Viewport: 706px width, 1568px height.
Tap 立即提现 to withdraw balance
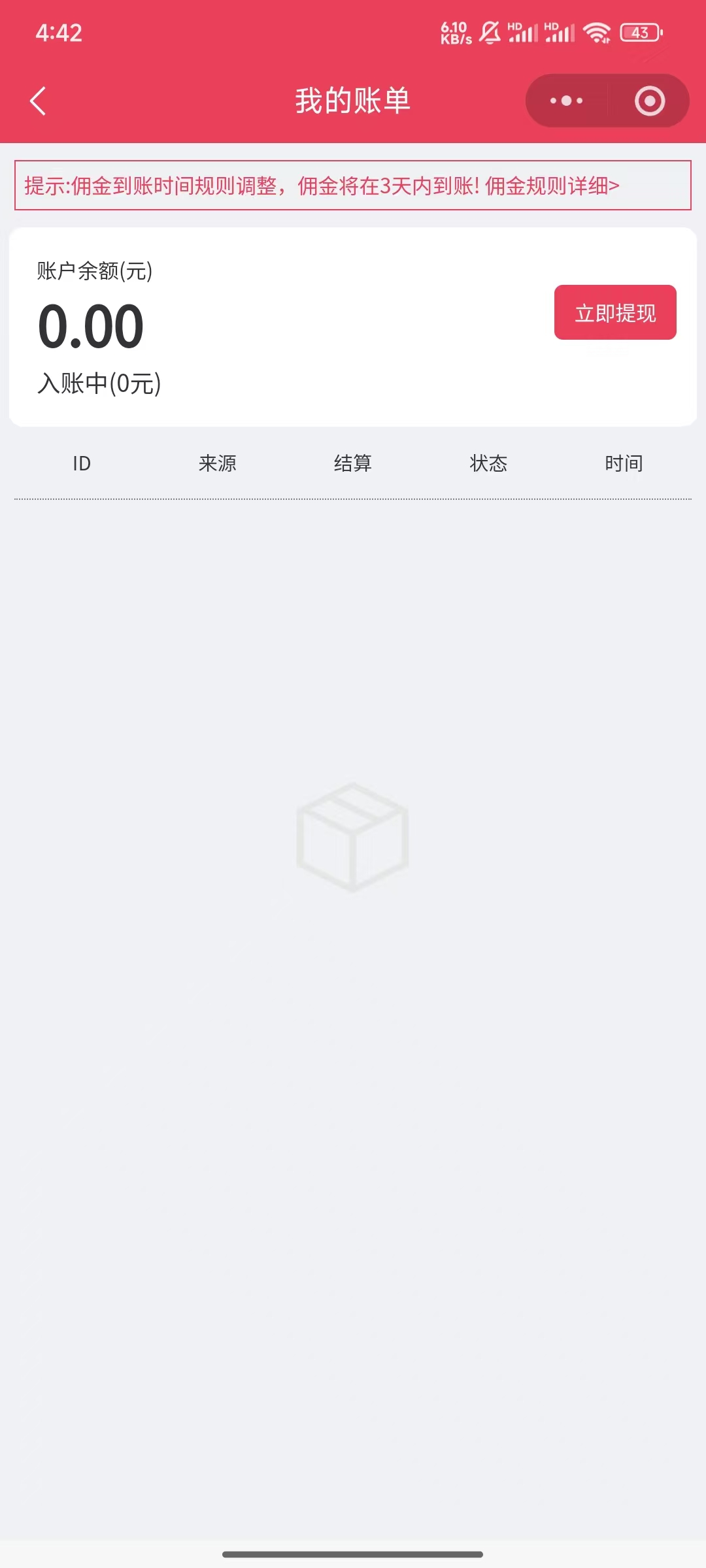click(614, 313)
